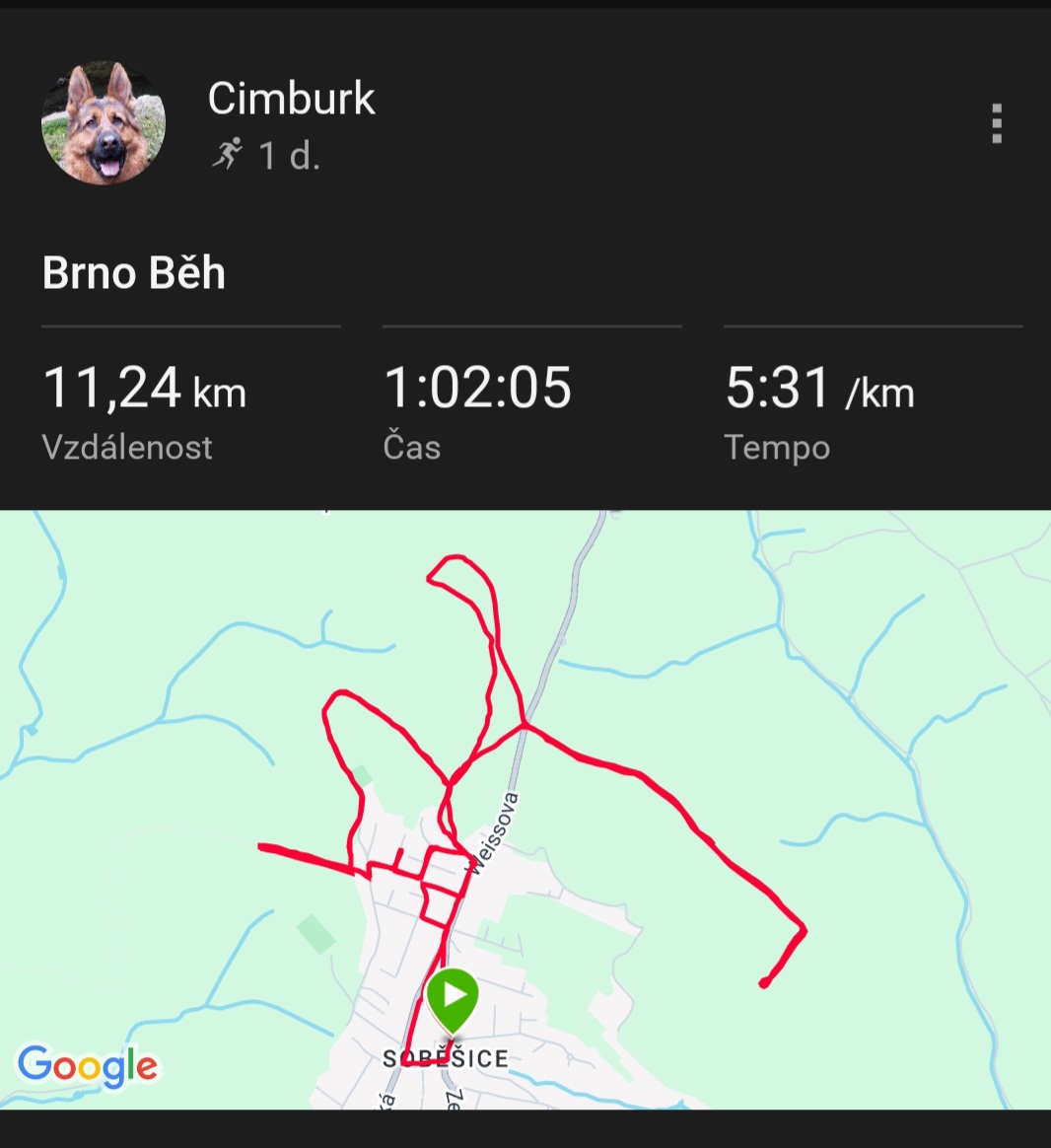1051x1148 pixels.
Task: Open the three-dot overflow menu
Action: click(x=997, y=124)
